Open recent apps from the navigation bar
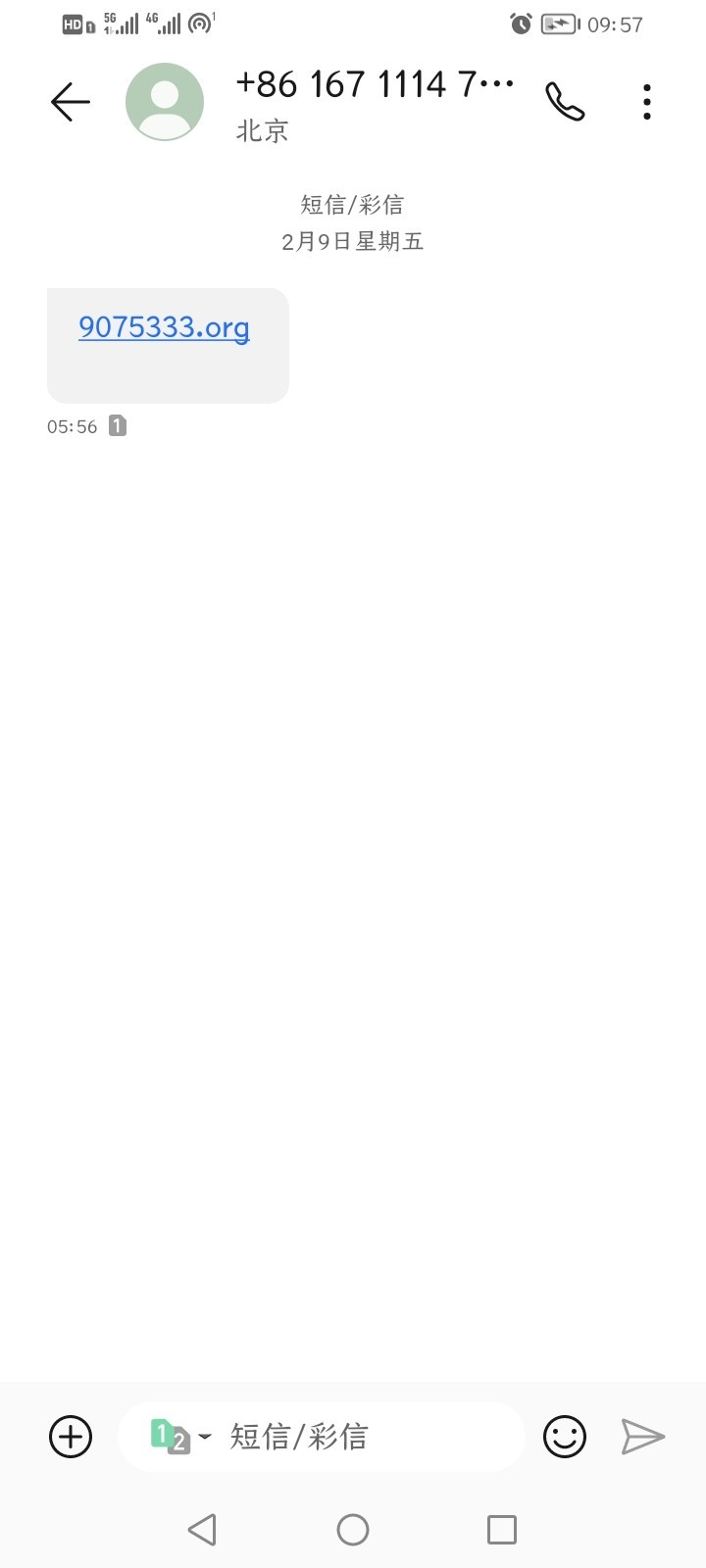This screenshot has height=1568, width=706. pyautogui.click(x=502, y=1530)
